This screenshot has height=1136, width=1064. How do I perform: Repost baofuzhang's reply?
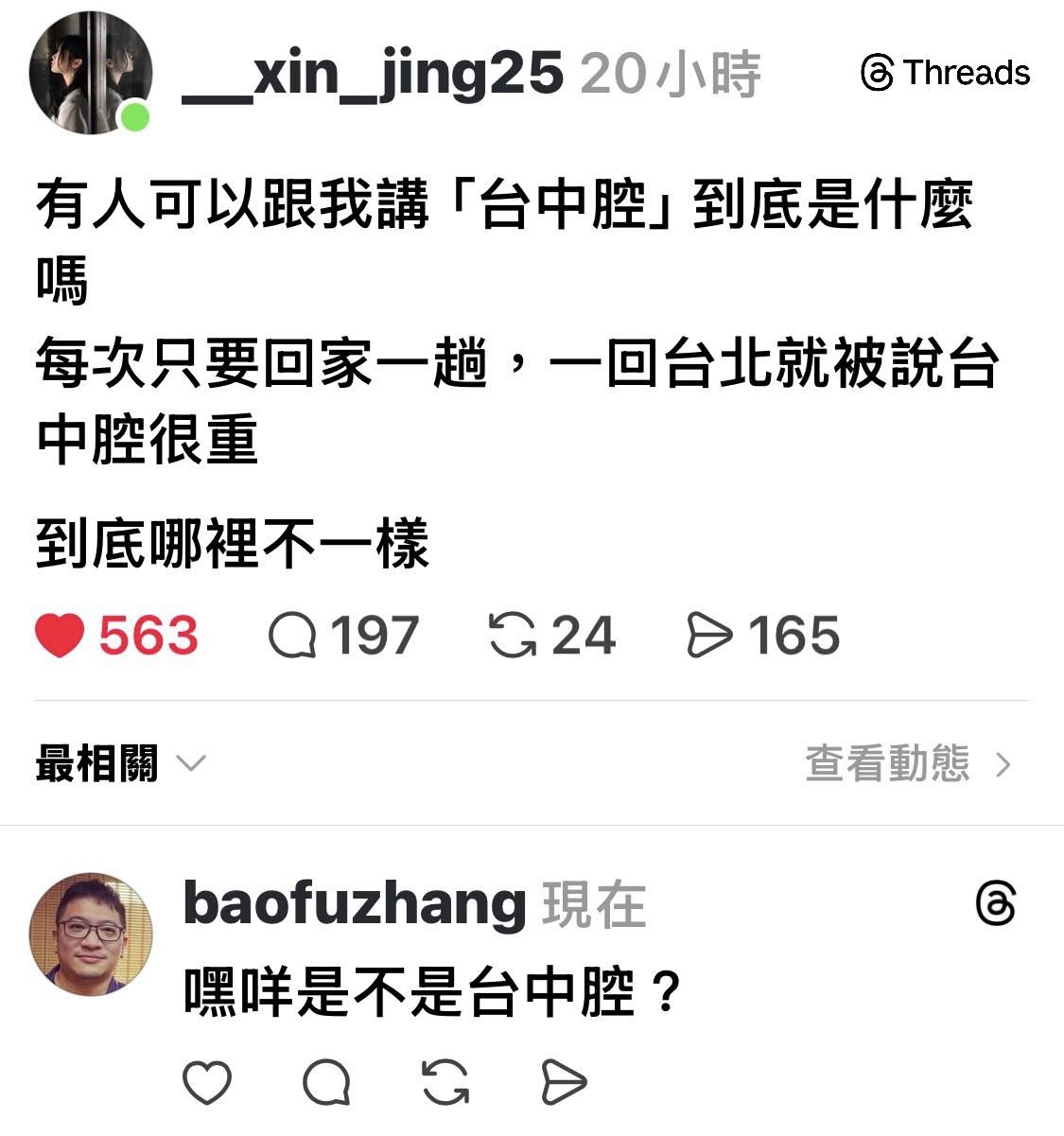445,1082
